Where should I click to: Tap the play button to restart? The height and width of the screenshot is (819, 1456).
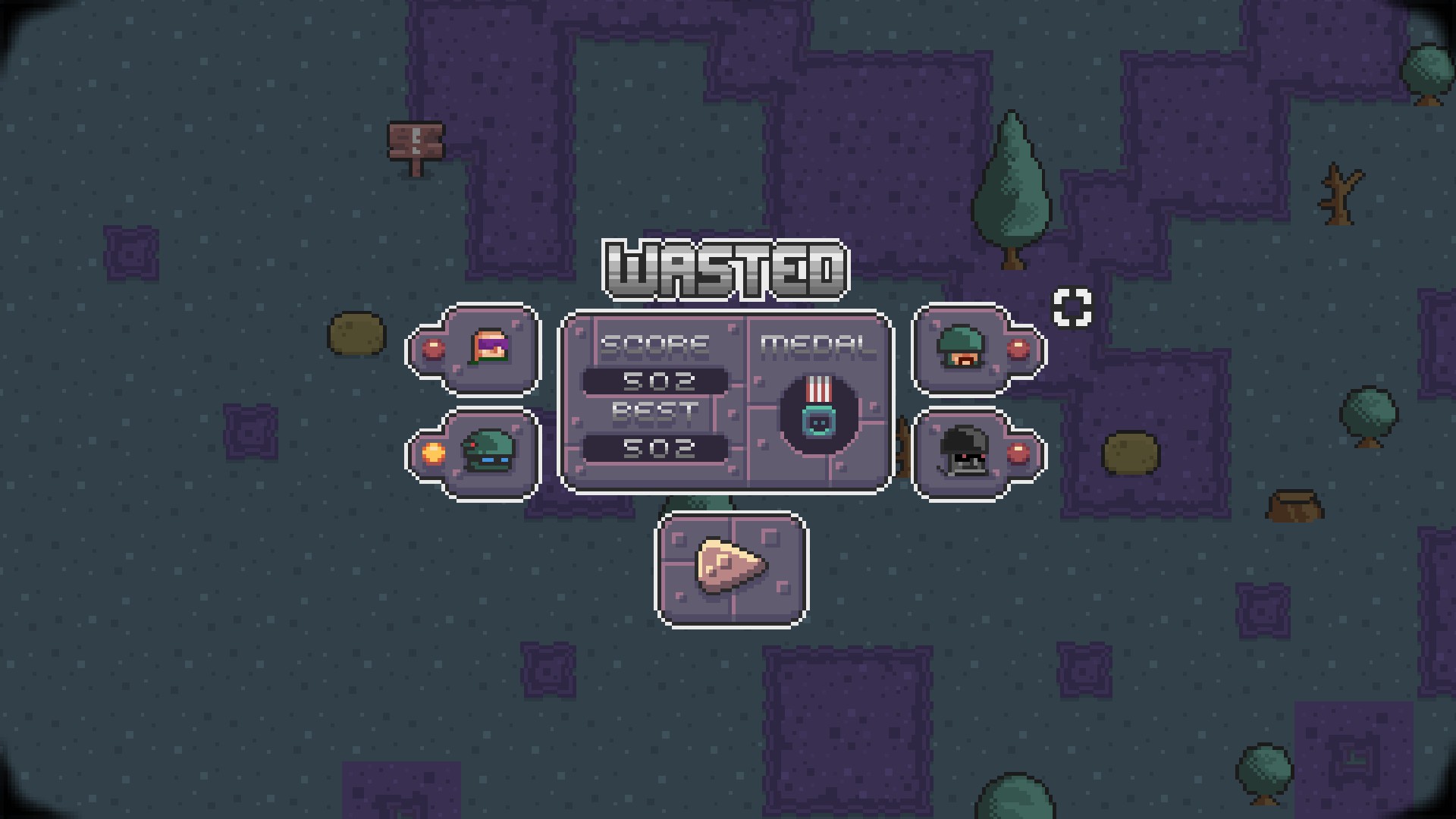point(731,569)
